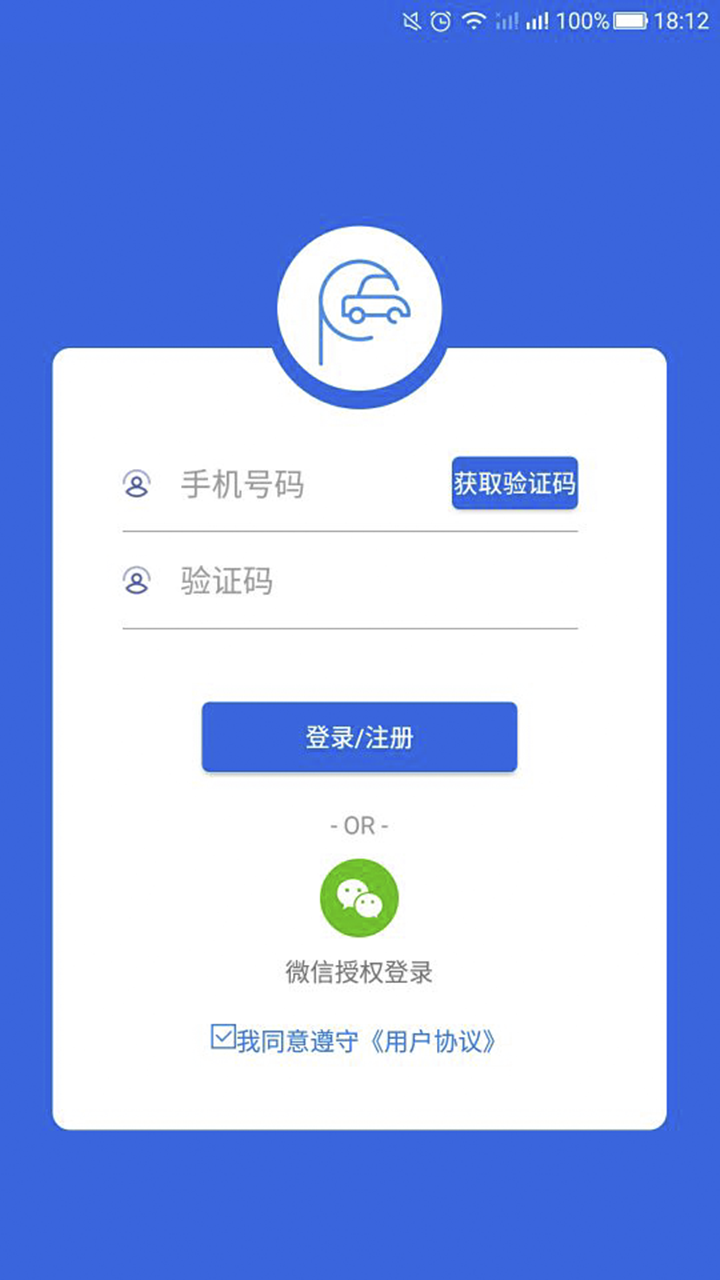Viewport: 720px width, 1280px height.
Task: Click the WeChat green icon
Action: 359,897
